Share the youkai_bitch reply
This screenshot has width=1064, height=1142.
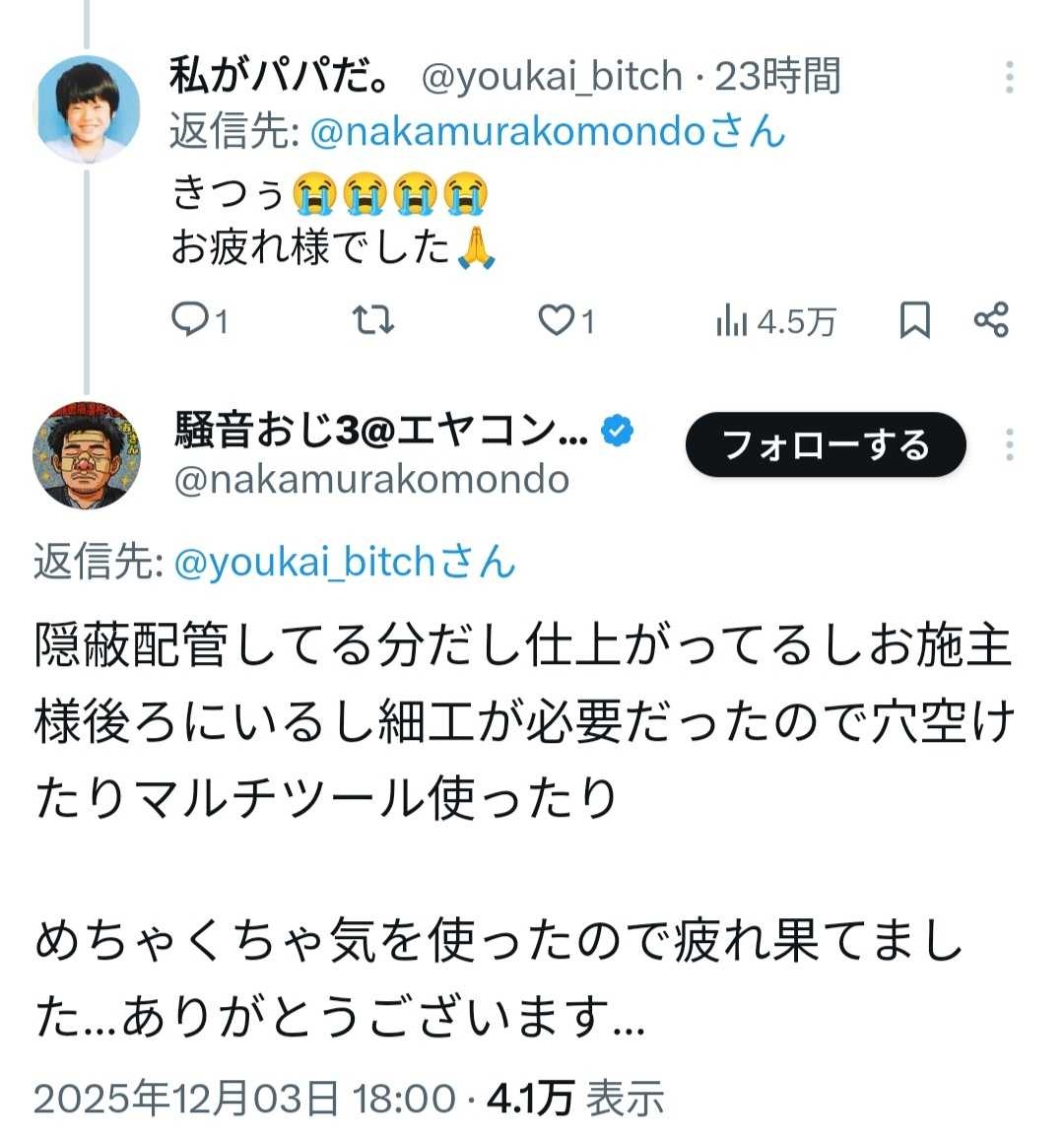(x=990, y=321)
